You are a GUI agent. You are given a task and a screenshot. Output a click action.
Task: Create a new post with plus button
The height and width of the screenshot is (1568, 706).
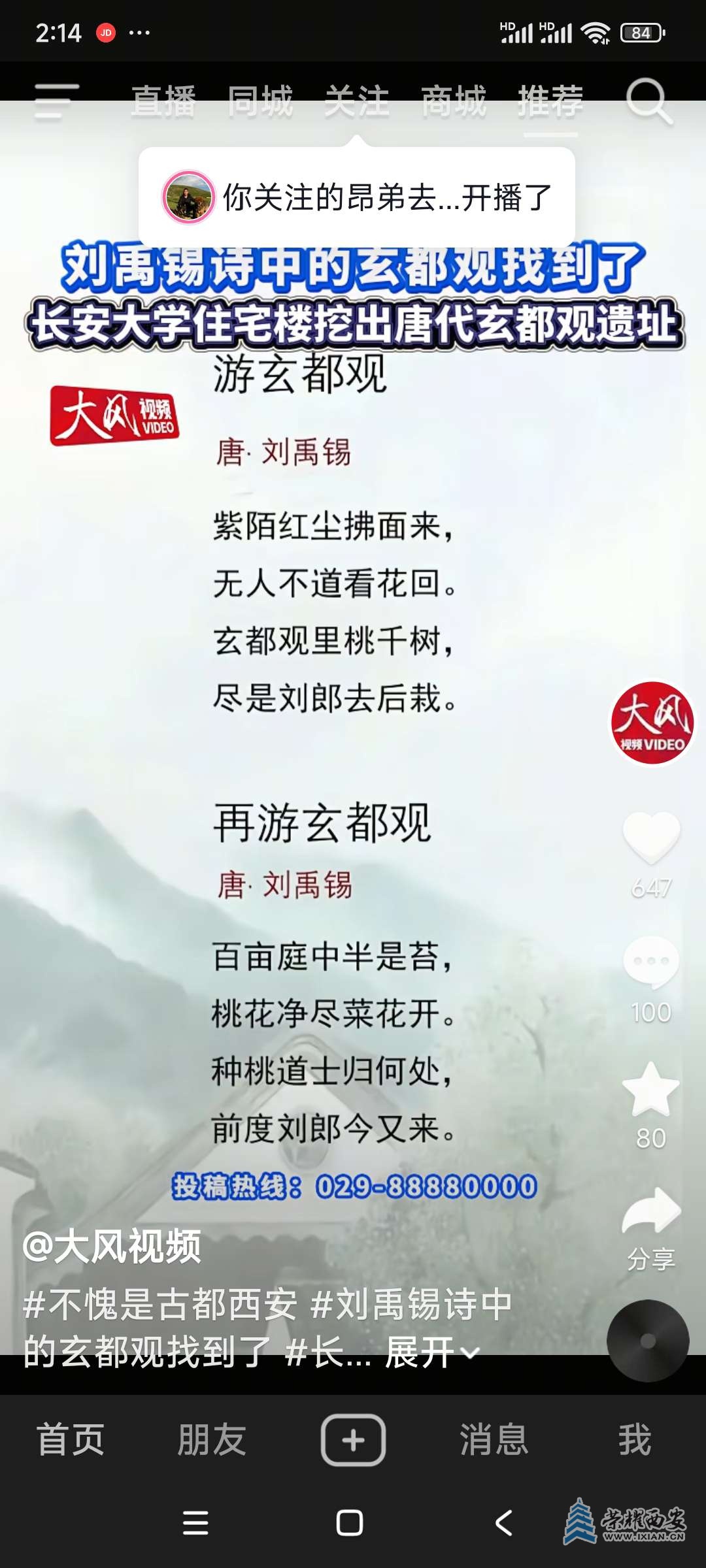tap(353, 1440)
